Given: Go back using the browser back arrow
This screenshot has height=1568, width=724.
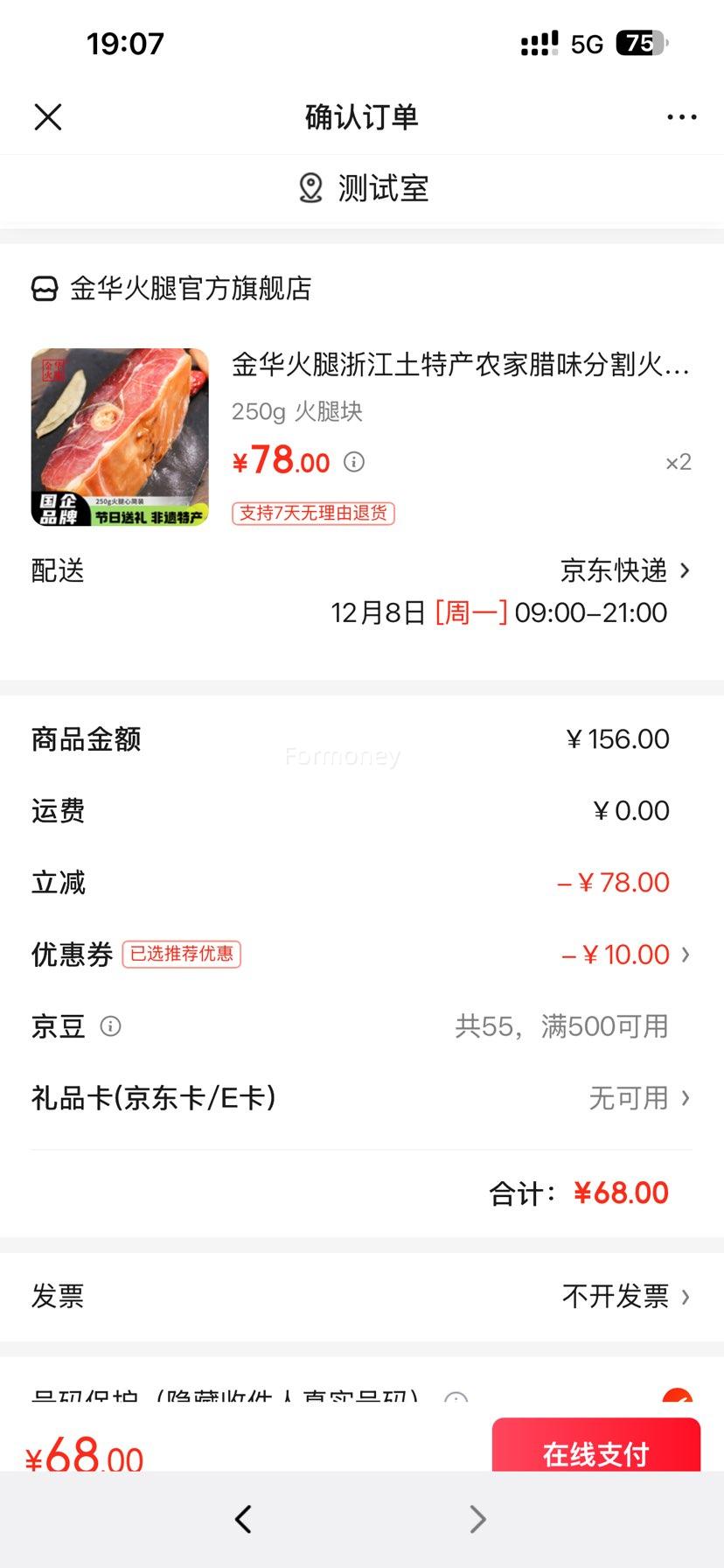Looking at the screenshot, I should [x=243, y=1519].
